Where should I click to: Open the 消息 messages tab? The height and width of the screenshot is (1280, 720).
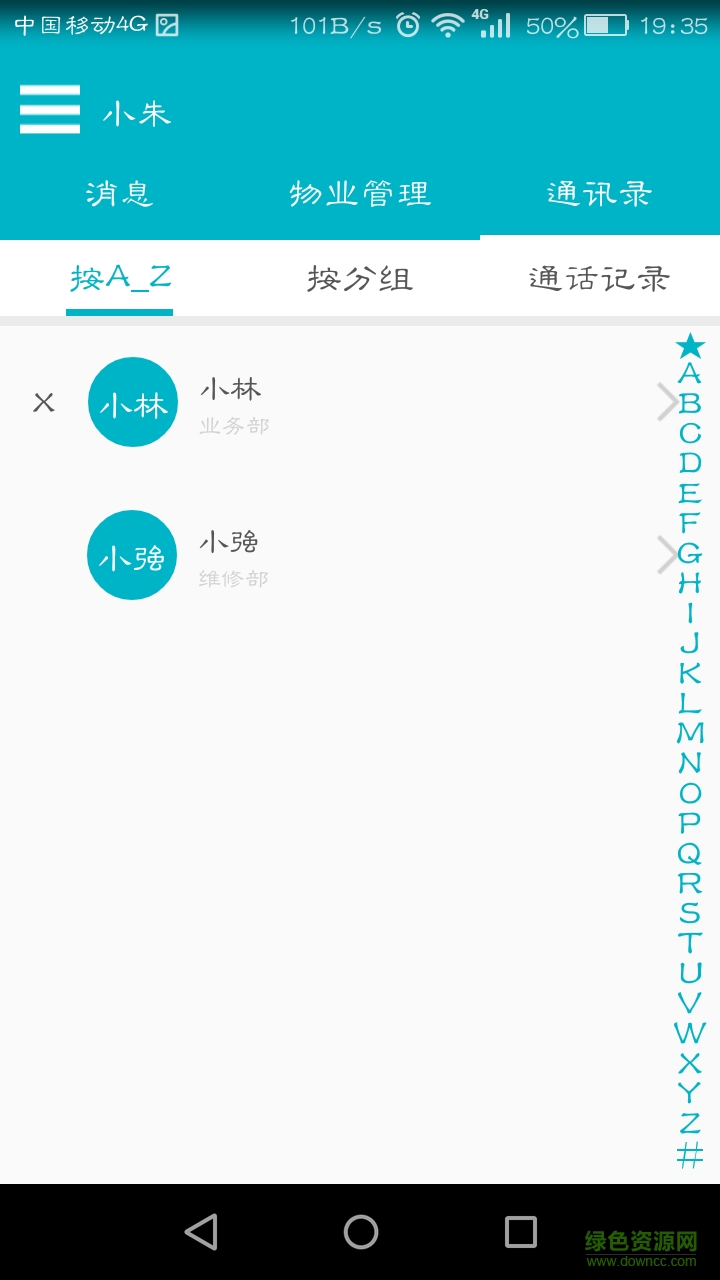(x=119, y=195)
